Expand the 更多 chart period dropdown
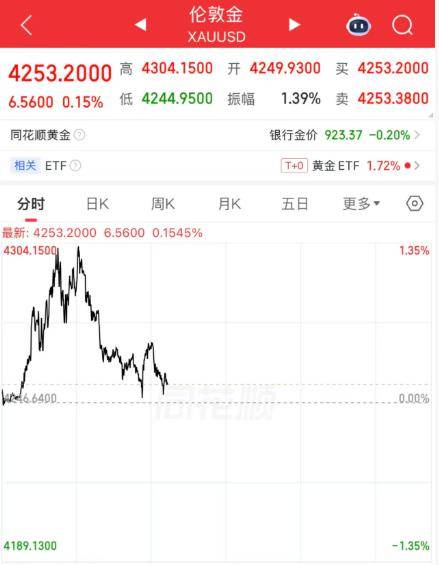The image size is (439, 565). click(361, 204)
